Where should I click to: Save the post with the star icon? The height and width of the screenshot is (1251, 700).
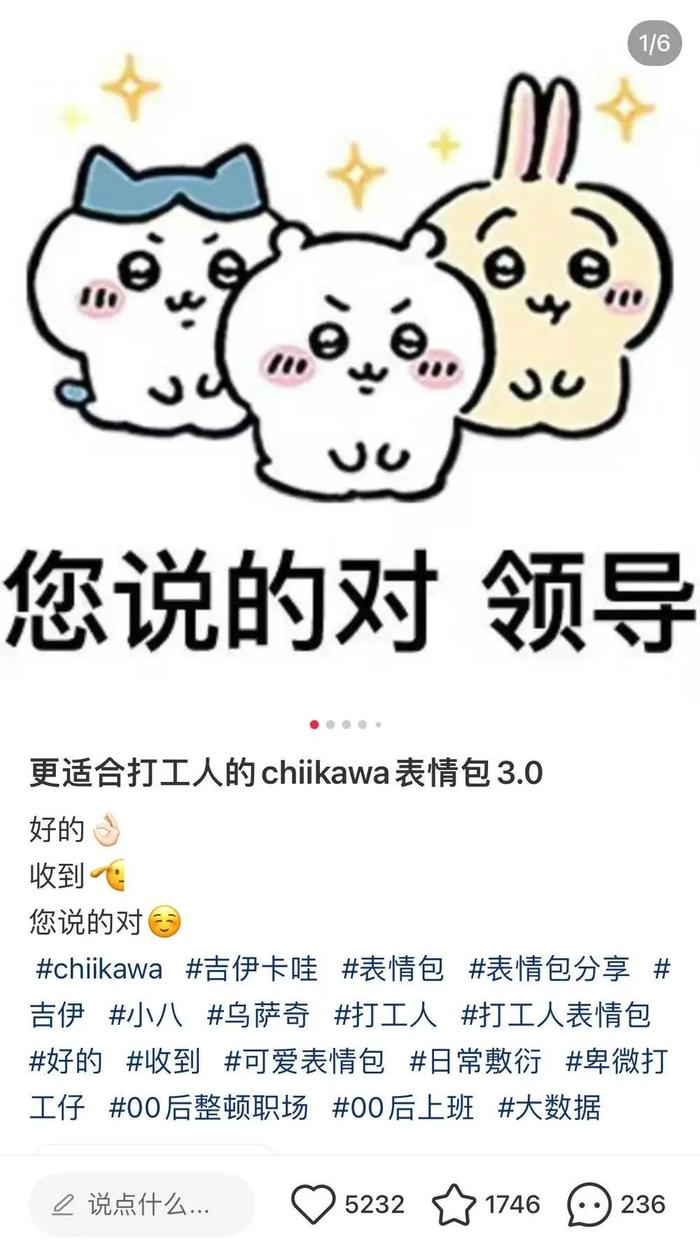pos(454,1205)
